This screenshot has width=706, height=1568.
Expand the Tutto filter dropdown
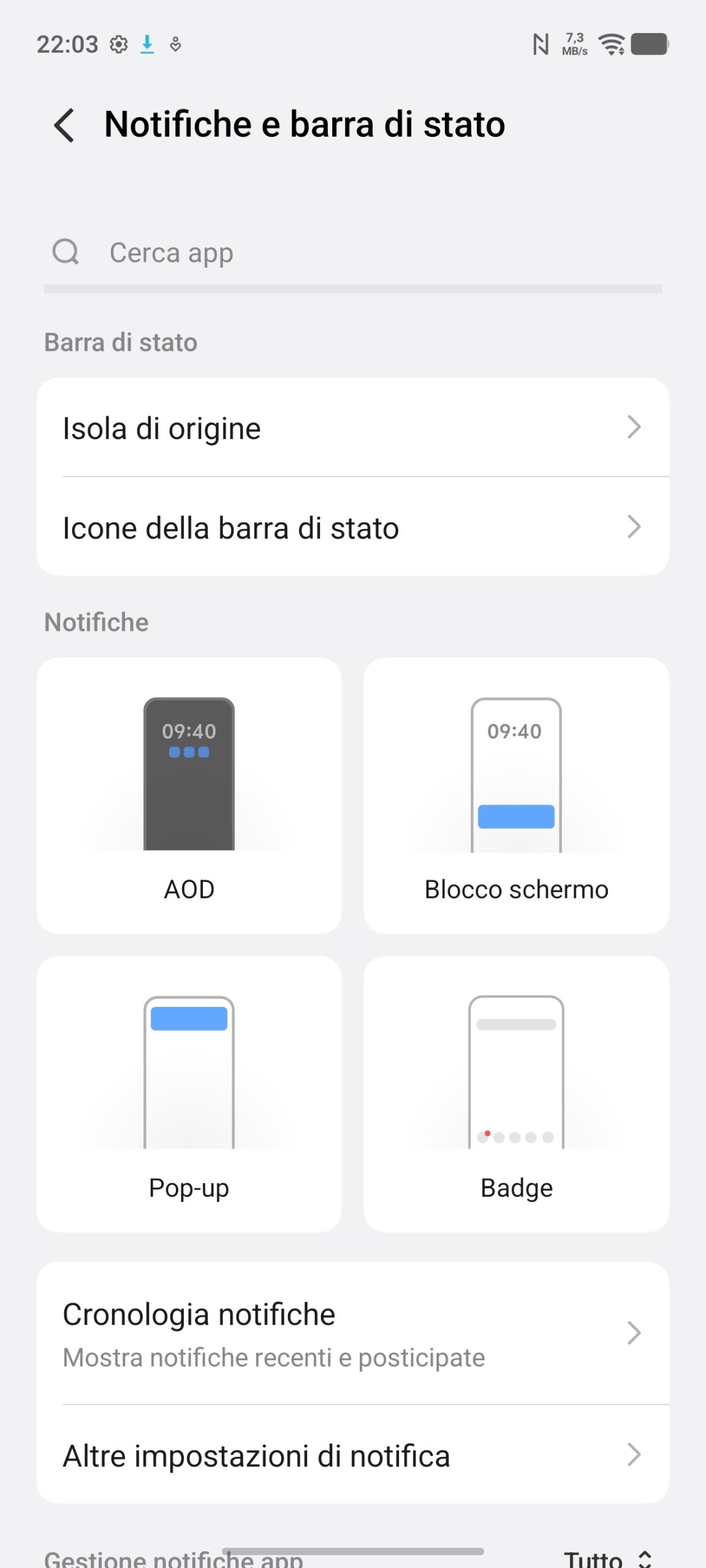[x=607, y=1558]
